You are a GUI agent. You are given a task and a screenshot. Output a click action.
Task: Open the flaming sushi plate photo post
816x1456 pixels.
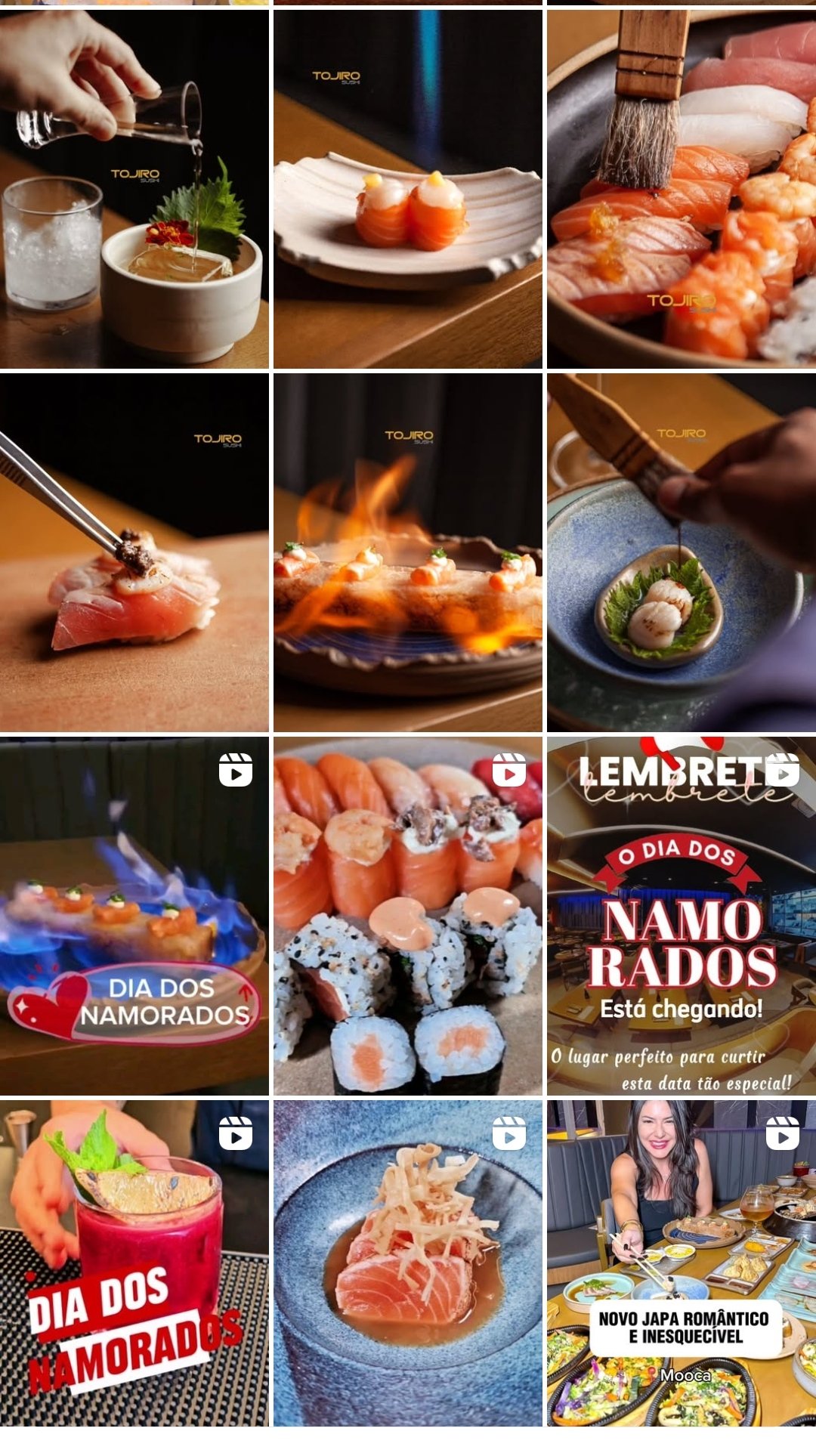[x=407, y=552]
